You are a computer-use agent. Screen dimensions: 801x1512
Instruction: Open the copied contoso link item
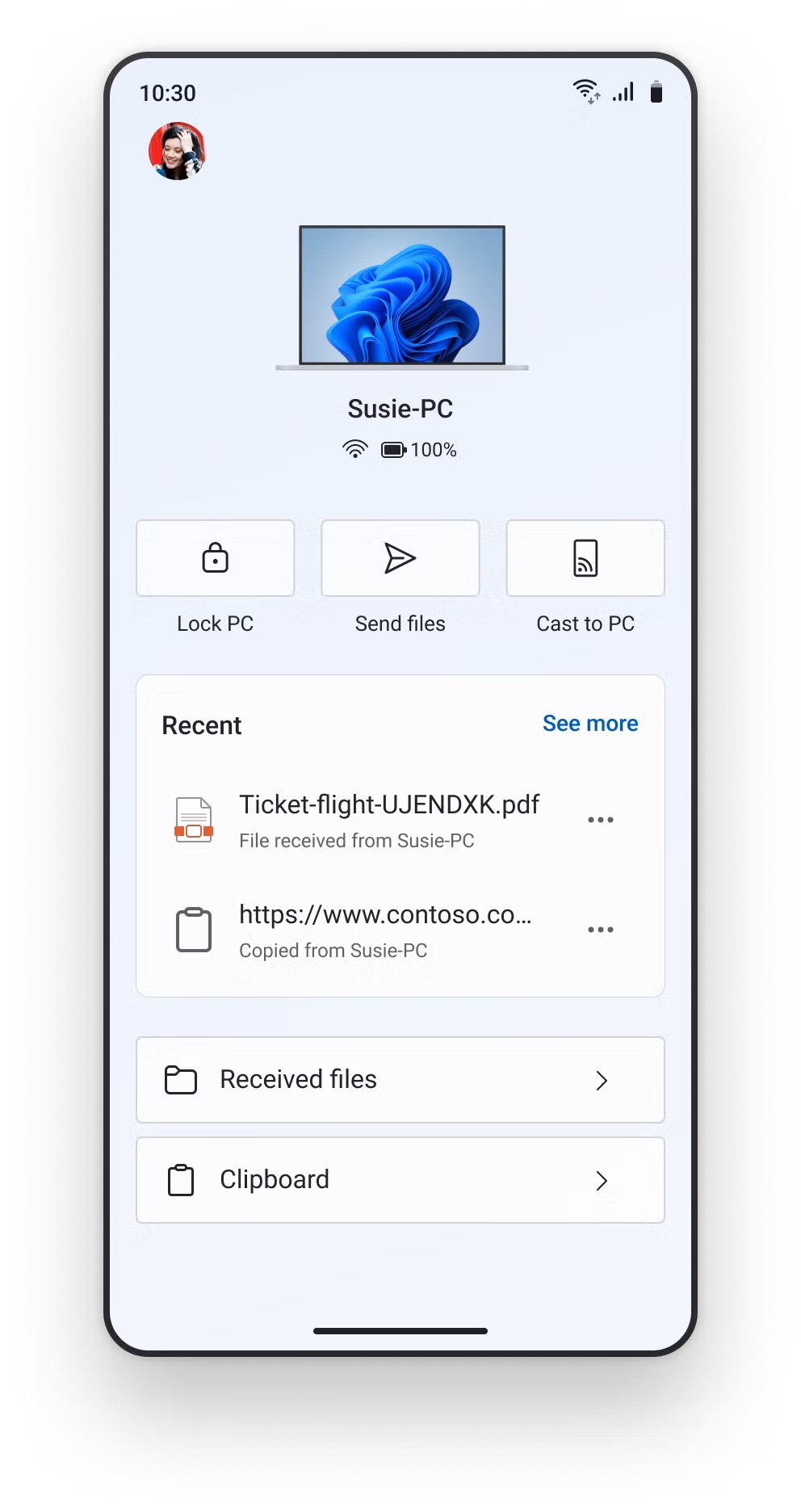(x=385, y=930)
